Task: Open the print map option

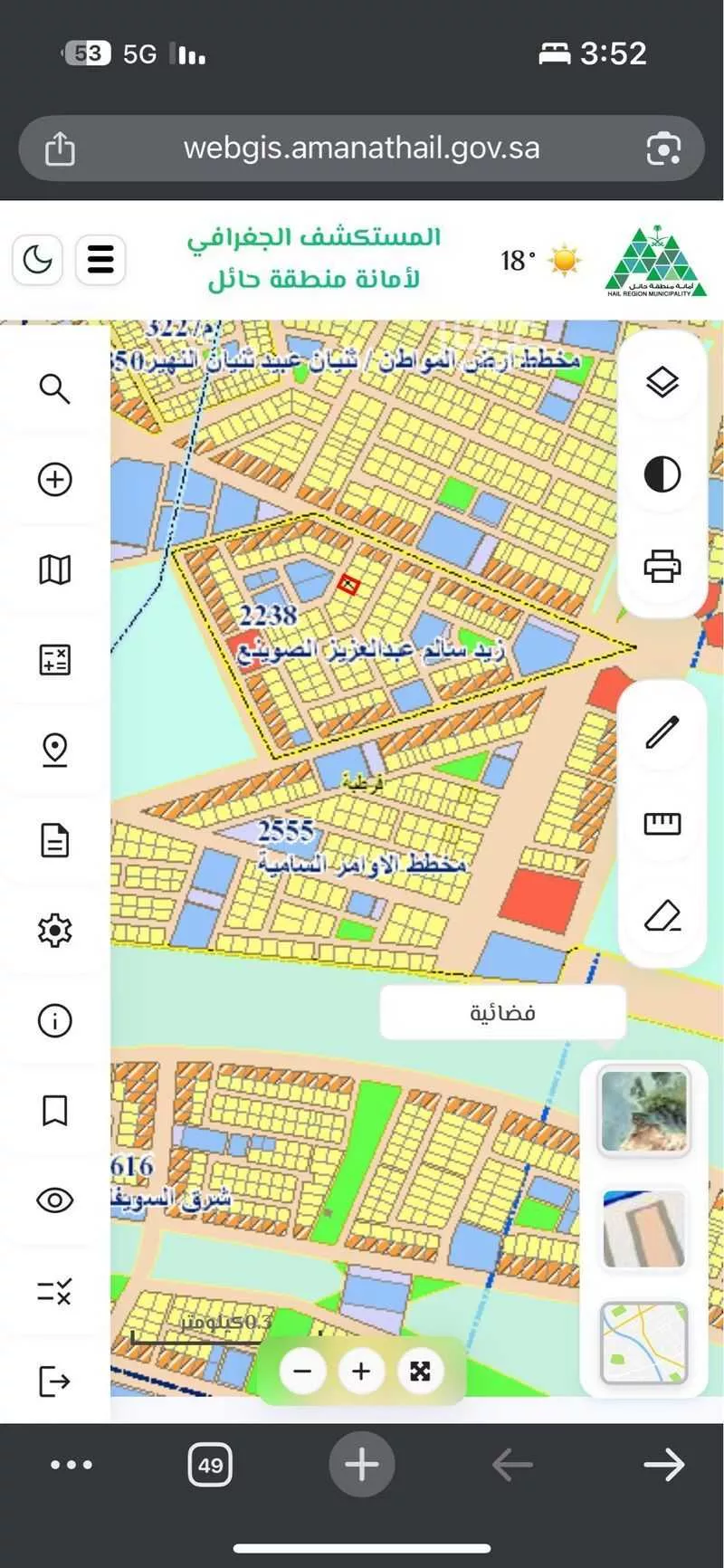Action: [663, 567]
